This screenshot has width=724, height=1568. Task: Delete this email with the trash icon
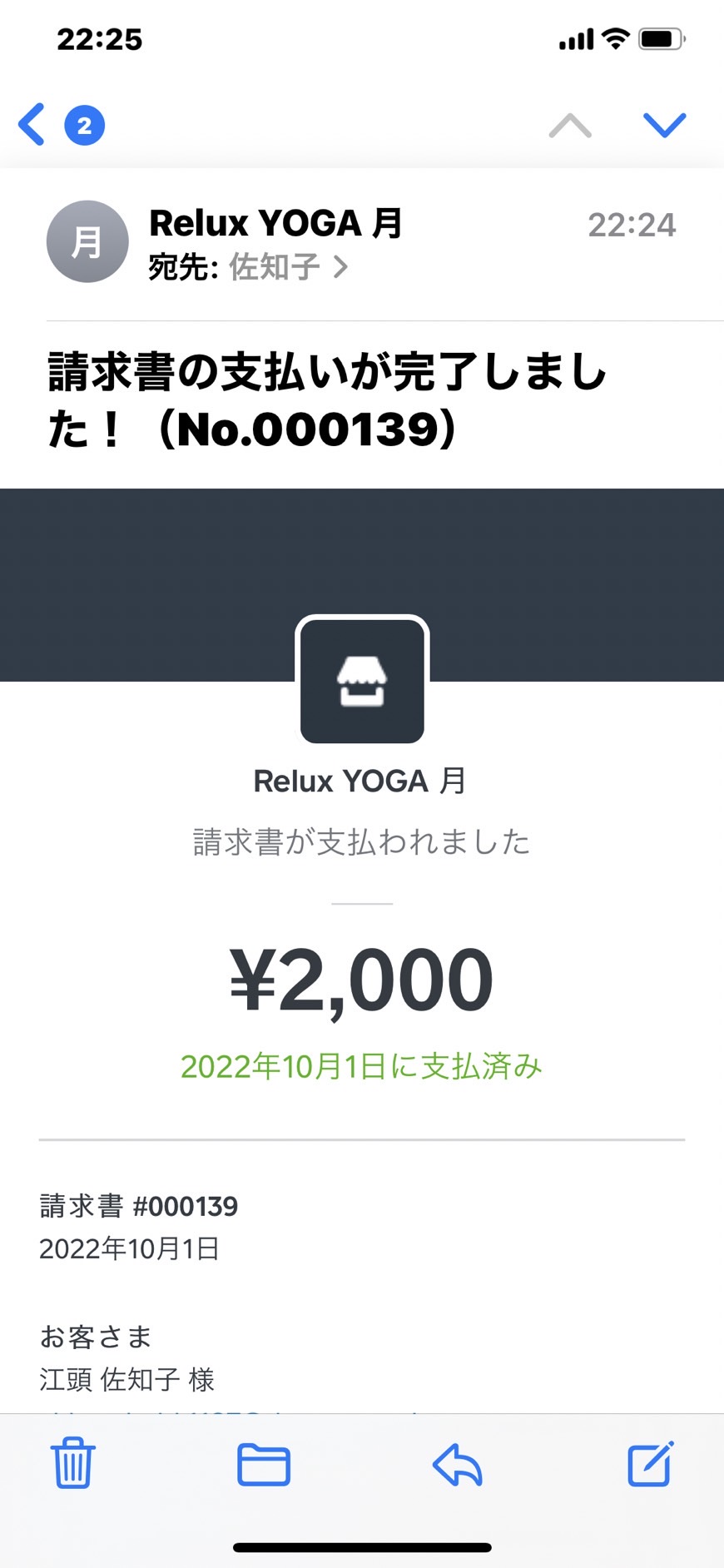pyautogui.click(x=73, y=1462)
